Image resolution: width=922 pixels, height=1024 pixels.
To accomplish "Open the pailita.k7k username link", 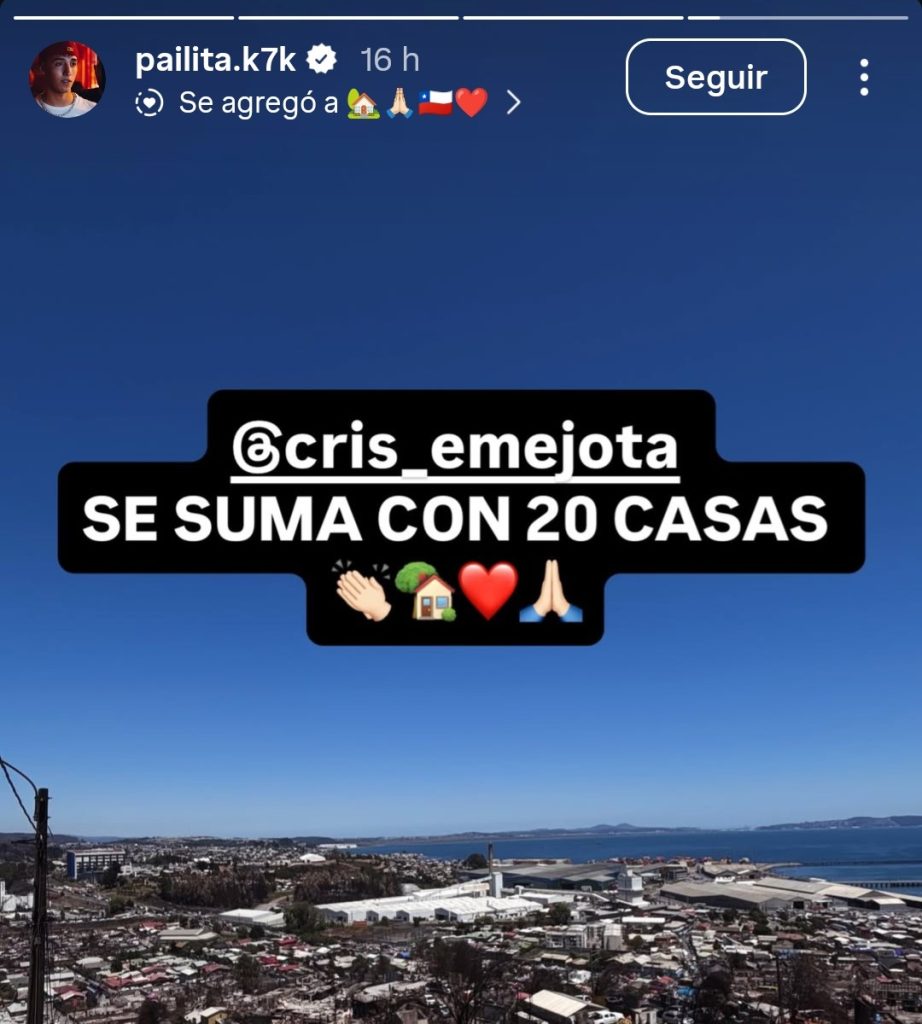I will click(215, 60).
